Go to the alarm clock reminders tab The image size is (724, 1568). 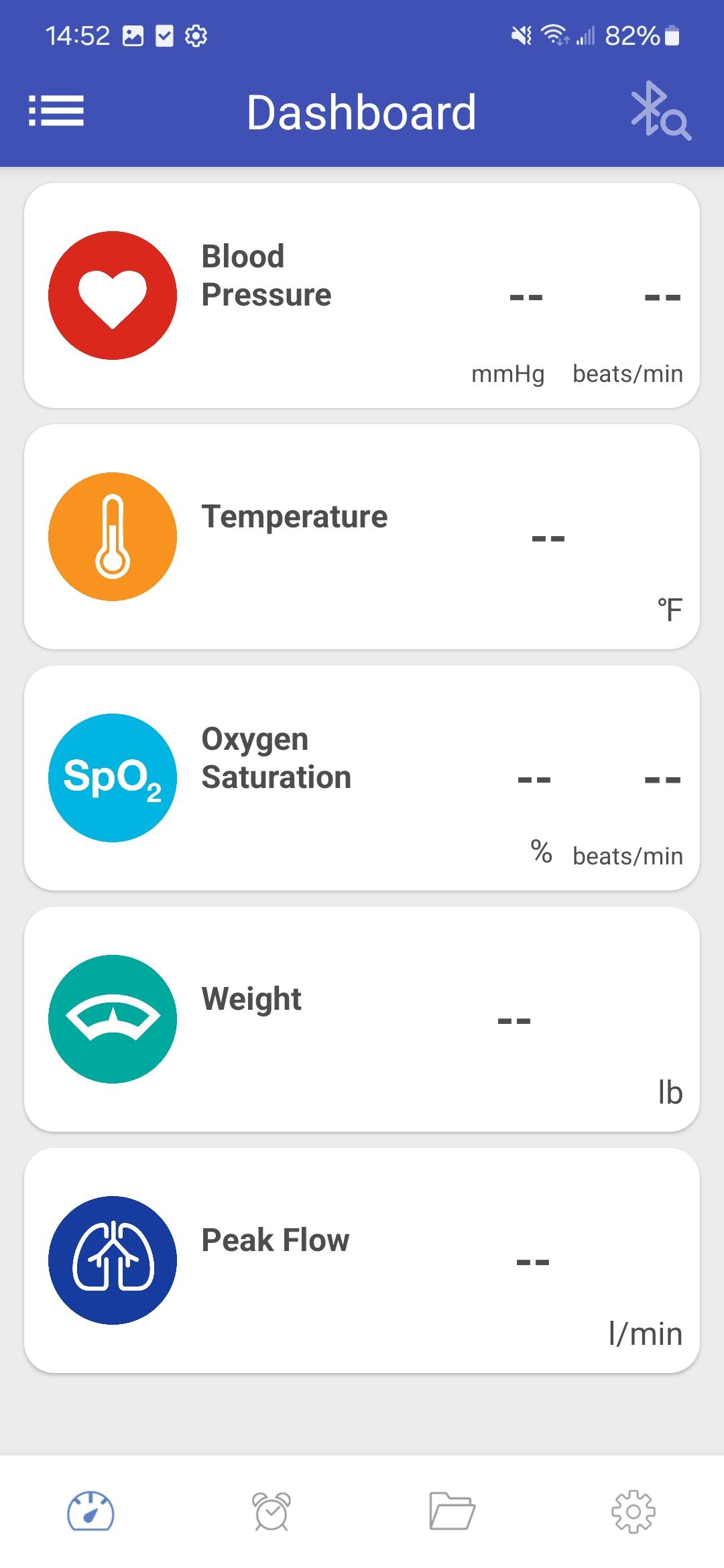[271, 1511]
